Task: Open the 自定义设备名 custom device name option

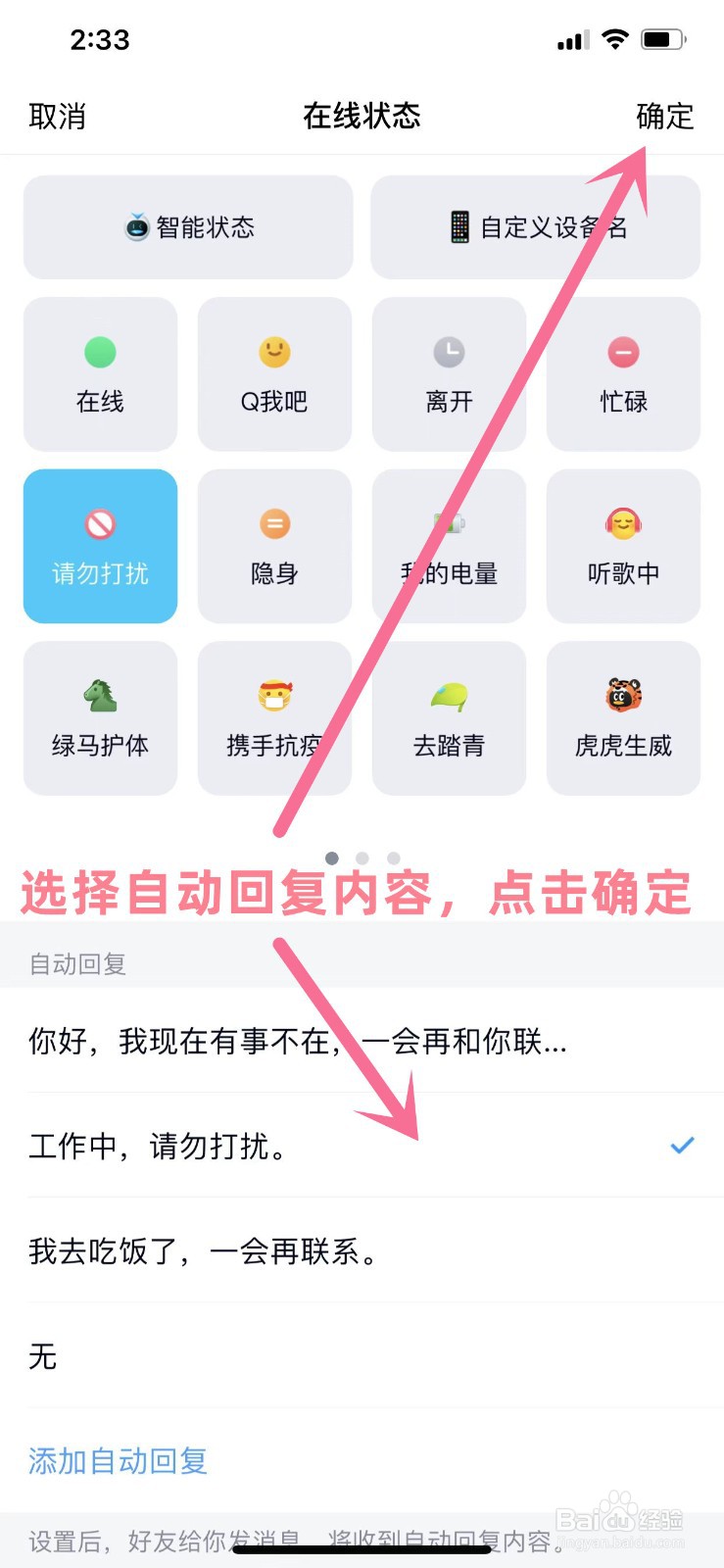Action: coord(536,226)
